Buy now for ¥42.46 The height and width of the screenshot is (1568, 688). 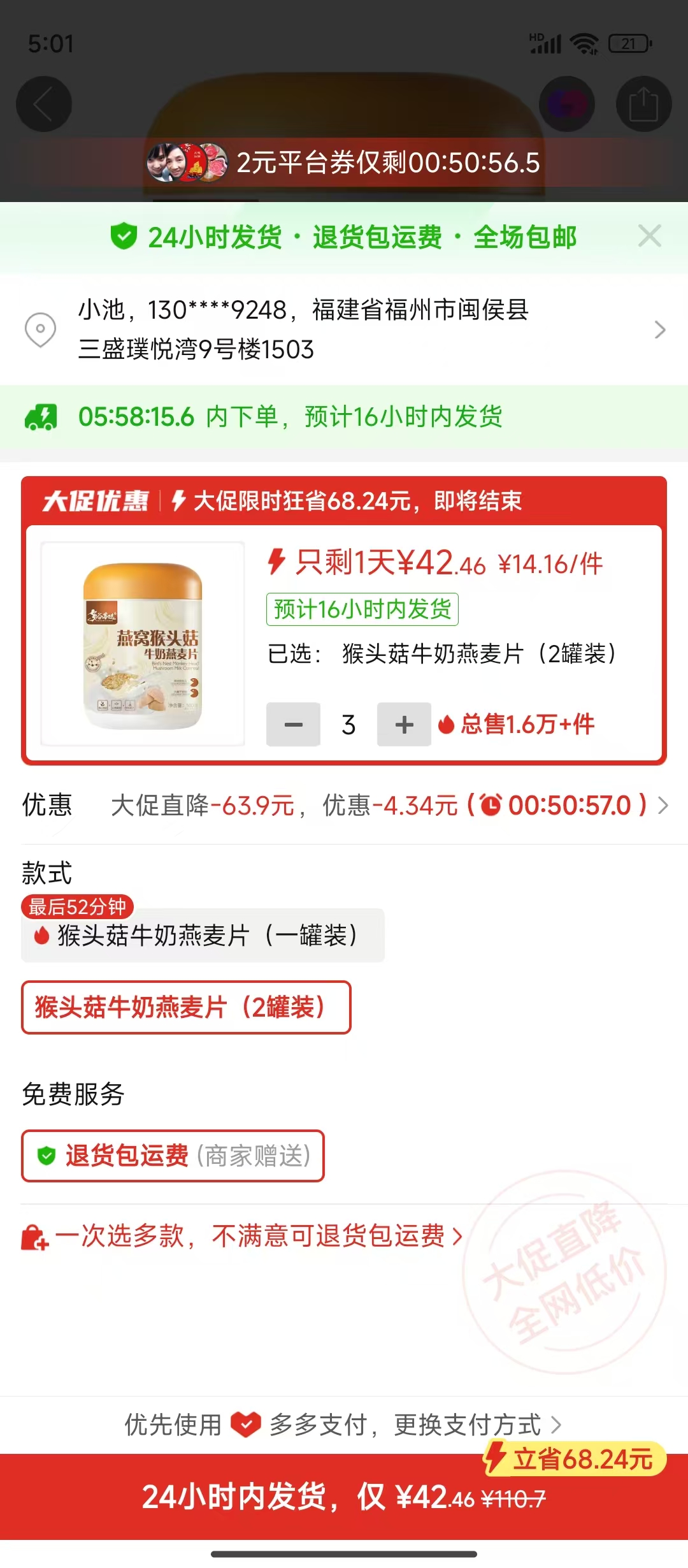(344, 1497)
